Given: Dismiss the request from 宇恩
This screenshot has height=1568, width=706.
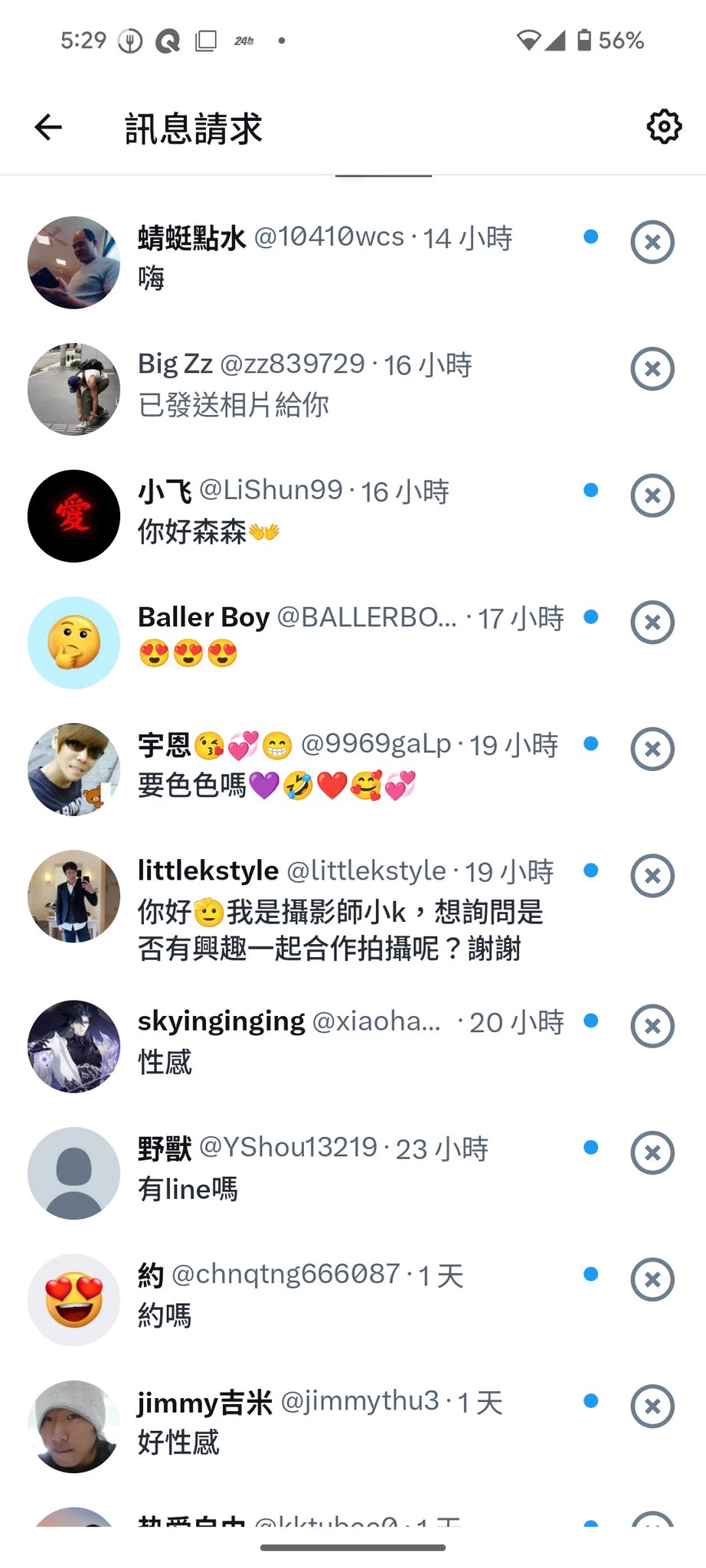Looking at the screenshot, I should (x=652, y=749).
